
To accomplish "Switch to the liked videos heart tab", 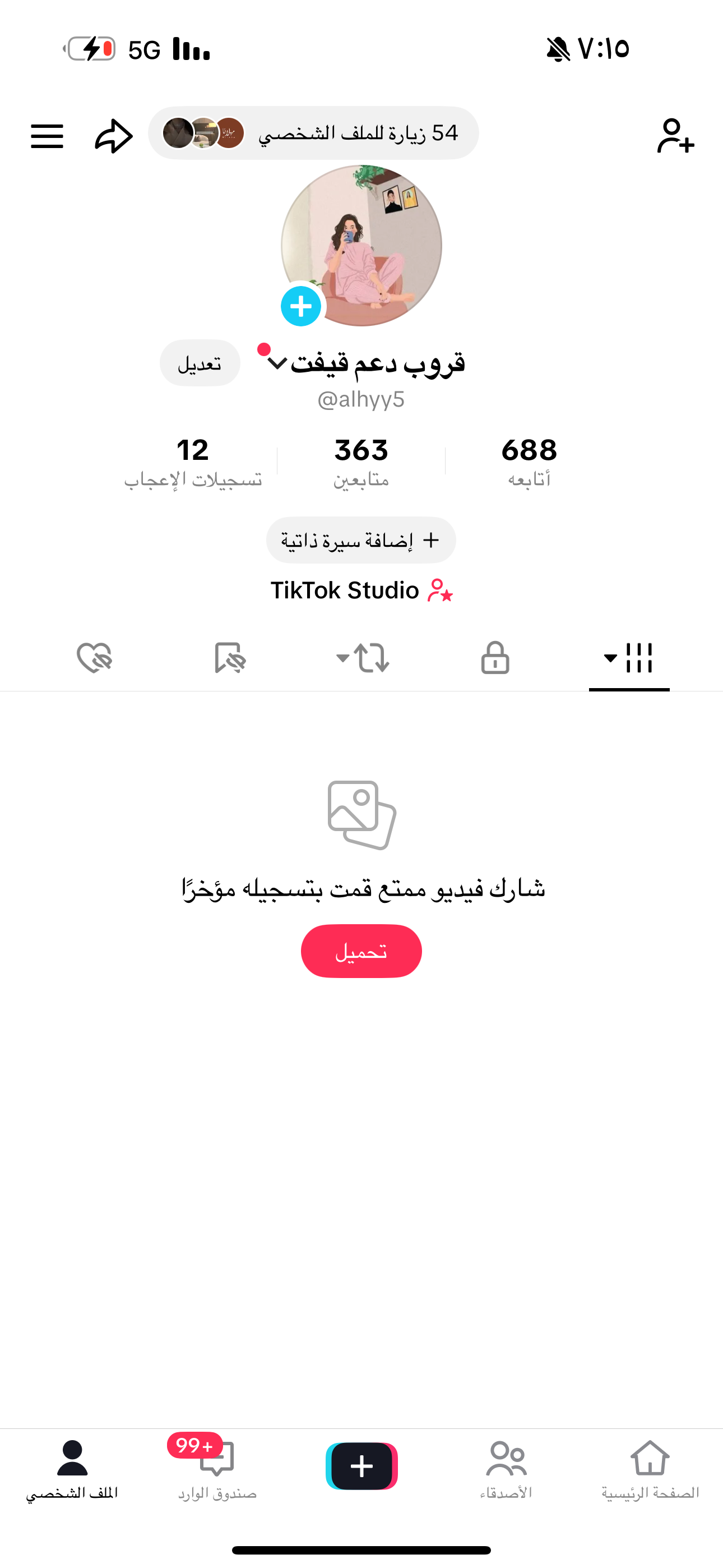I will point(95,658).
